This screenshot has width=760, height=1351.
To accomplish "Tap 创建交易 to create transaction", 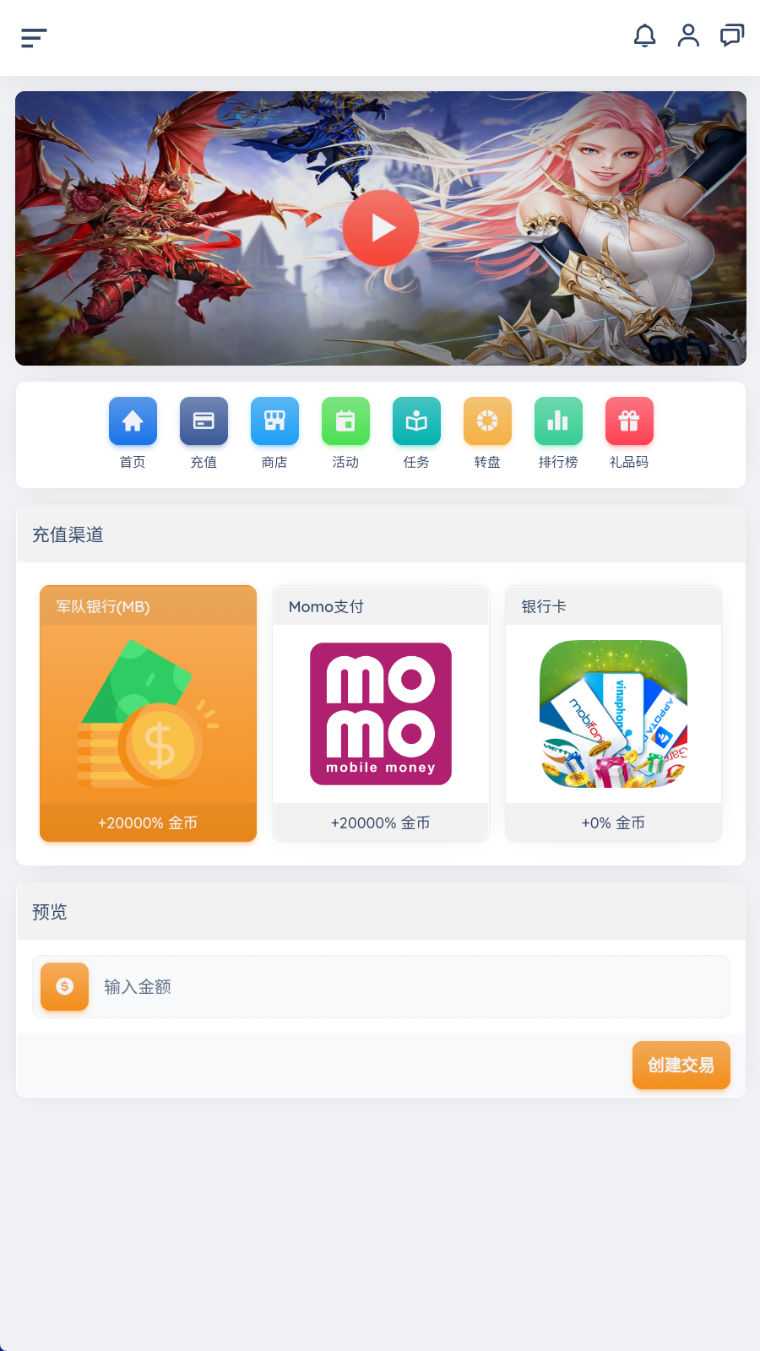I will coord(681,1065).
